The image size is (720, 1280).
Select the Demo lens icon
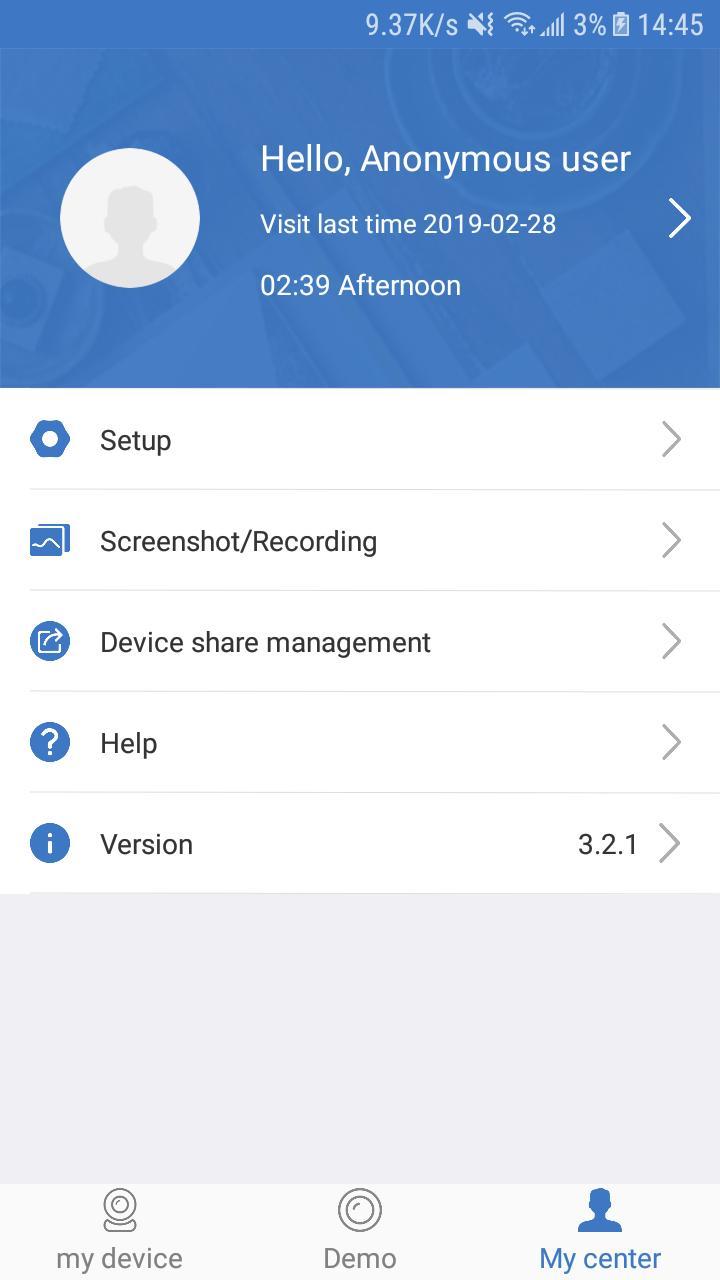pyautogui.click(x=359, y=1209)
